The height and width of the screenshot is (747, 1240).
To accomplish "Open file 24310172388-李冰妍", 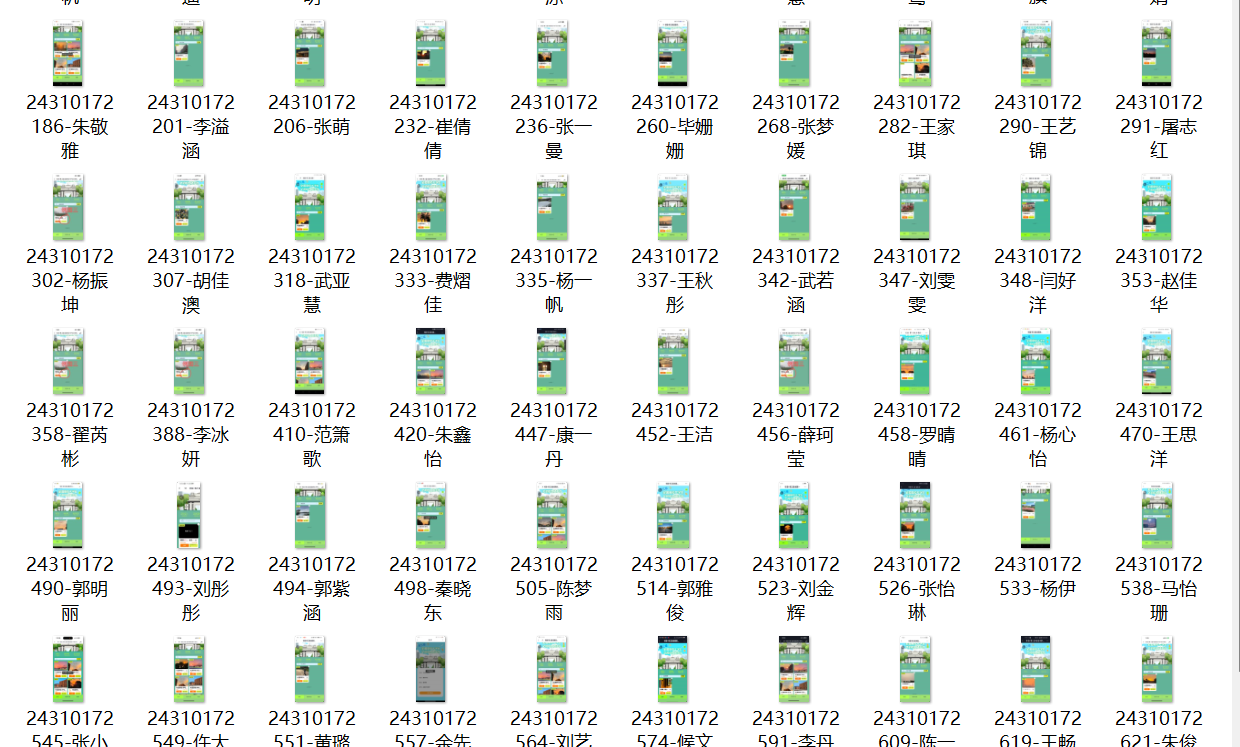I will point(190,362).
